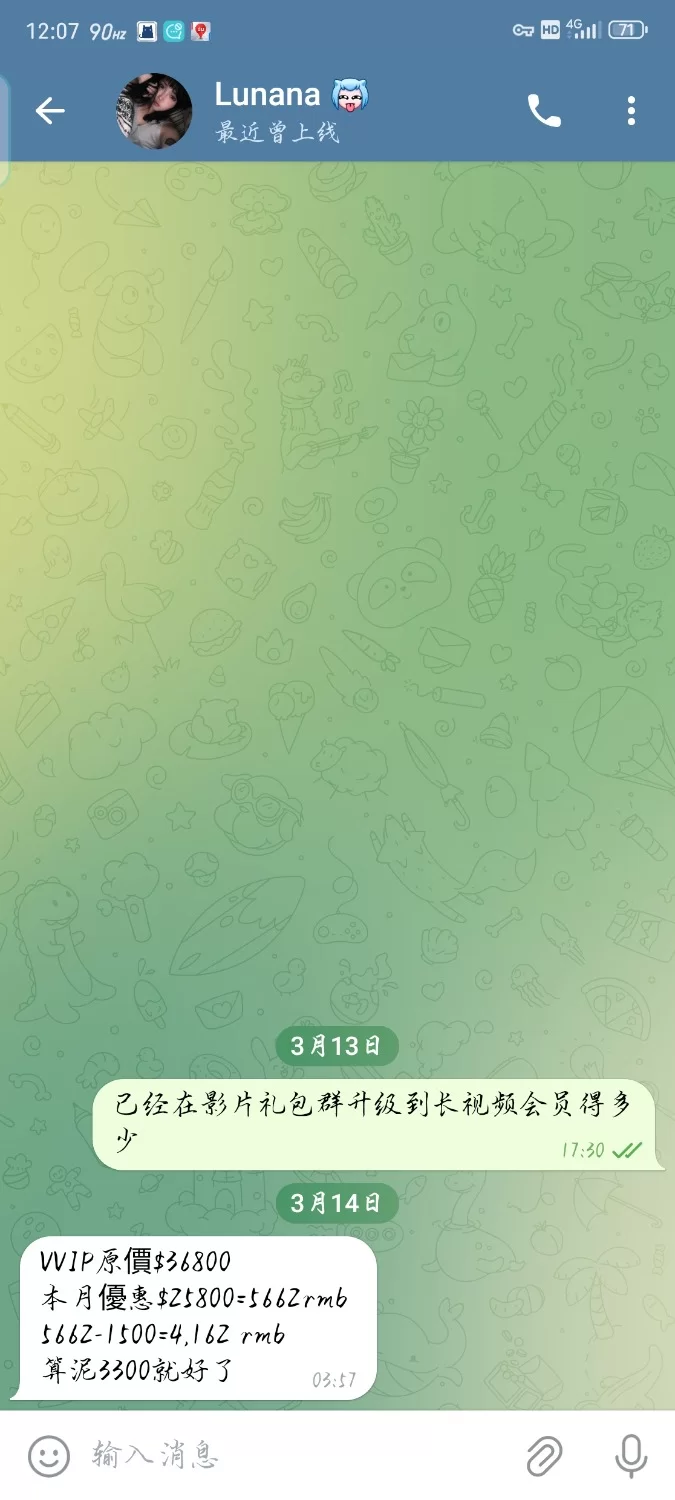Open Lunana's profile picture

click(x=154, y=111)
